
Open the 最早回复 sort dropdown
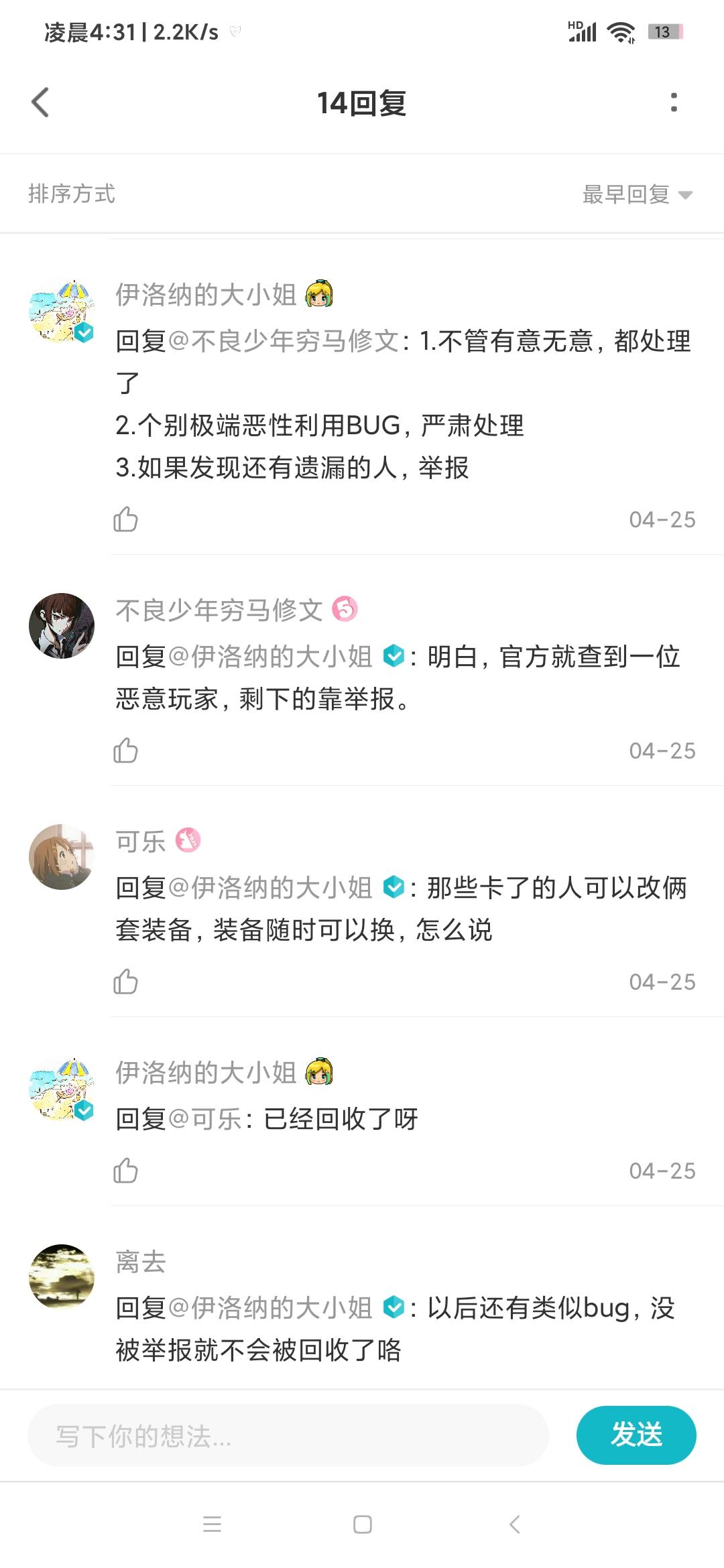(636, 194)
